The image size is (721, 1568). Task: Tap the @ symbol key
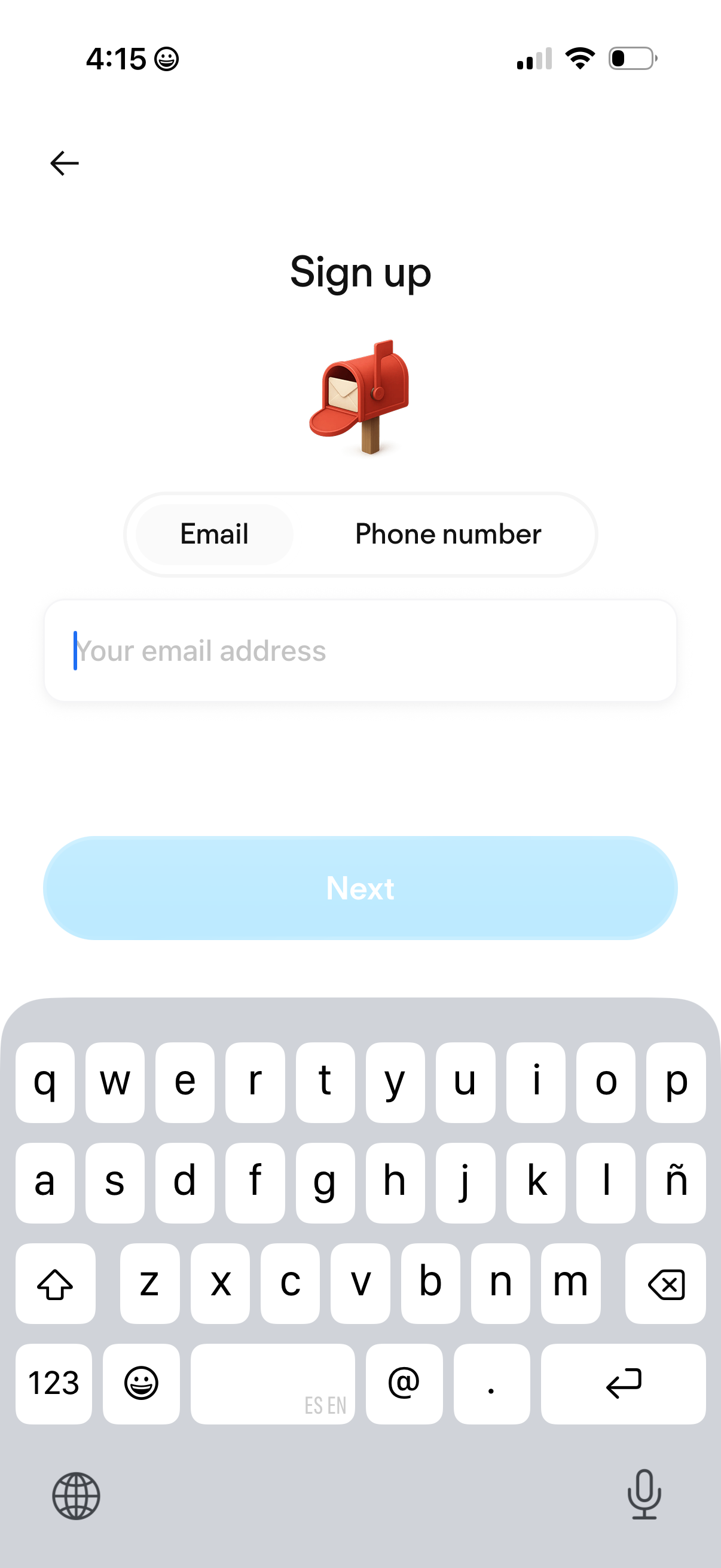(404, 1383)
